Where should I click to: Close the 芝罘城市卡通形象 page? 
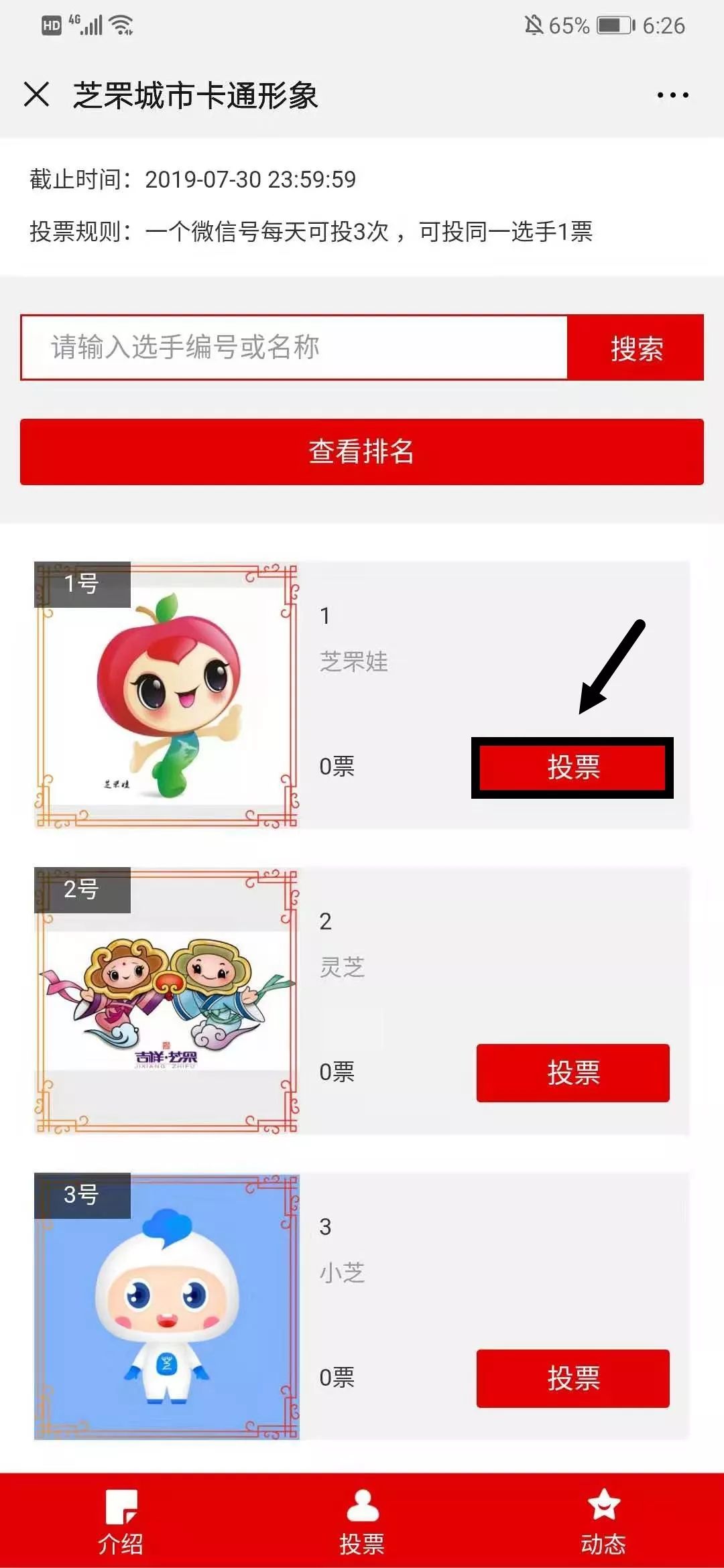click(36, 94)
